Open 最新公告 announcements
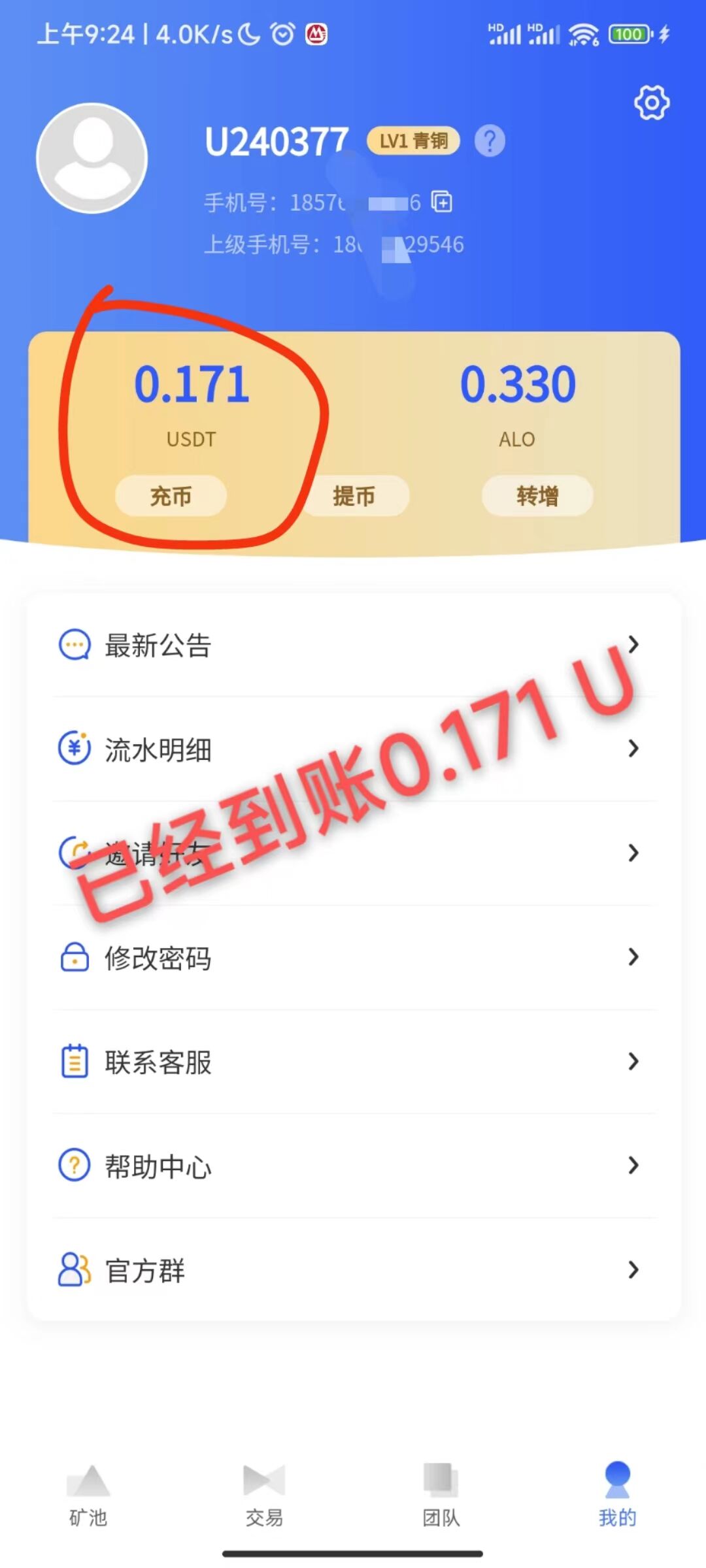This screenshot has height=1568, width=706. pos(353,645)
